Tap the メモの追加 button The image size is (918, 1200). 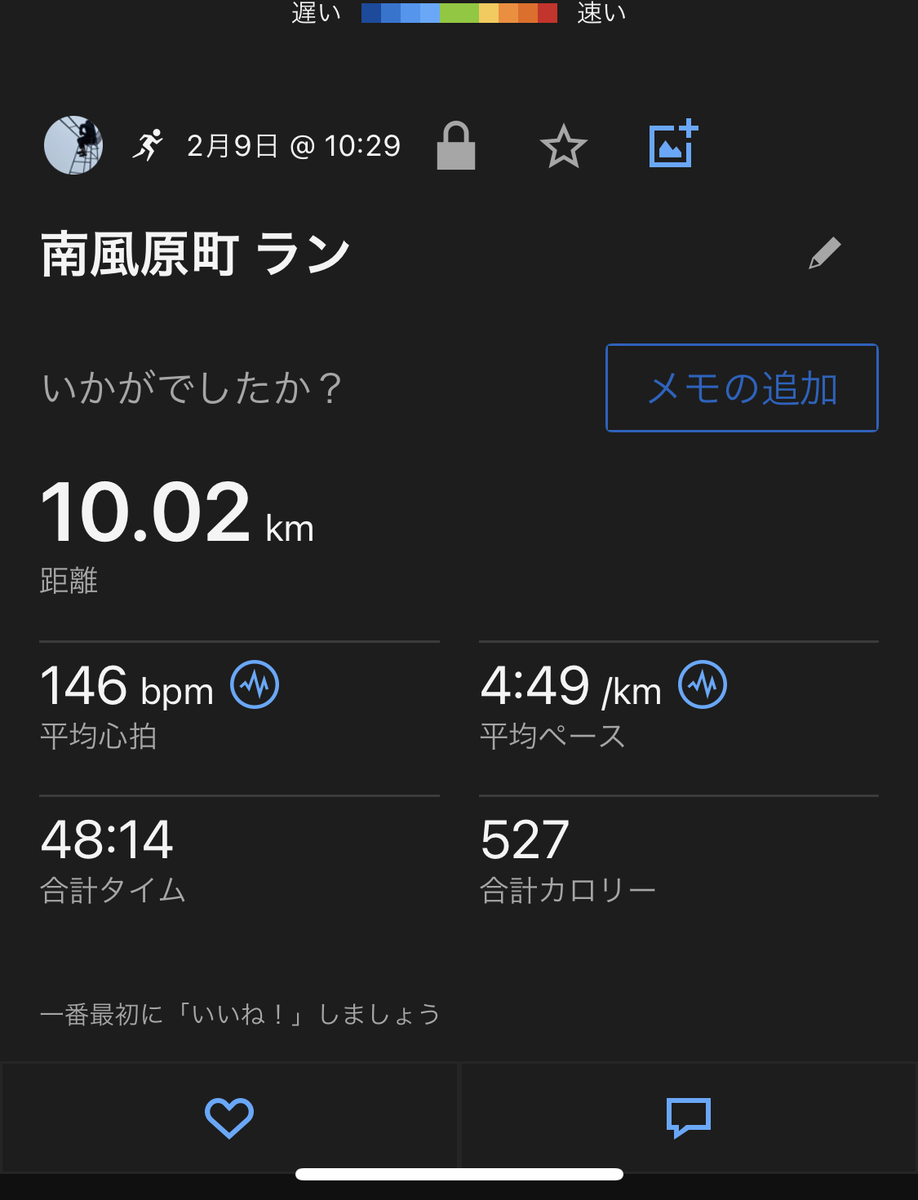[x=742, y=388]
